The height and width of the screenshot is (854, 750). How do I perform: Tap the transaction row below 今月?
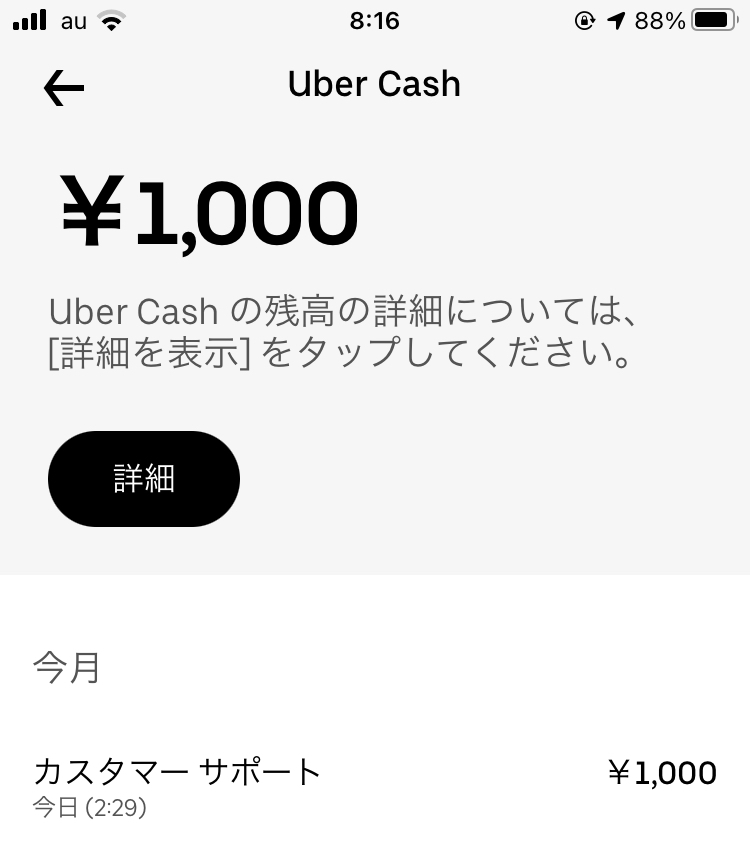click(x=375, y=780)
